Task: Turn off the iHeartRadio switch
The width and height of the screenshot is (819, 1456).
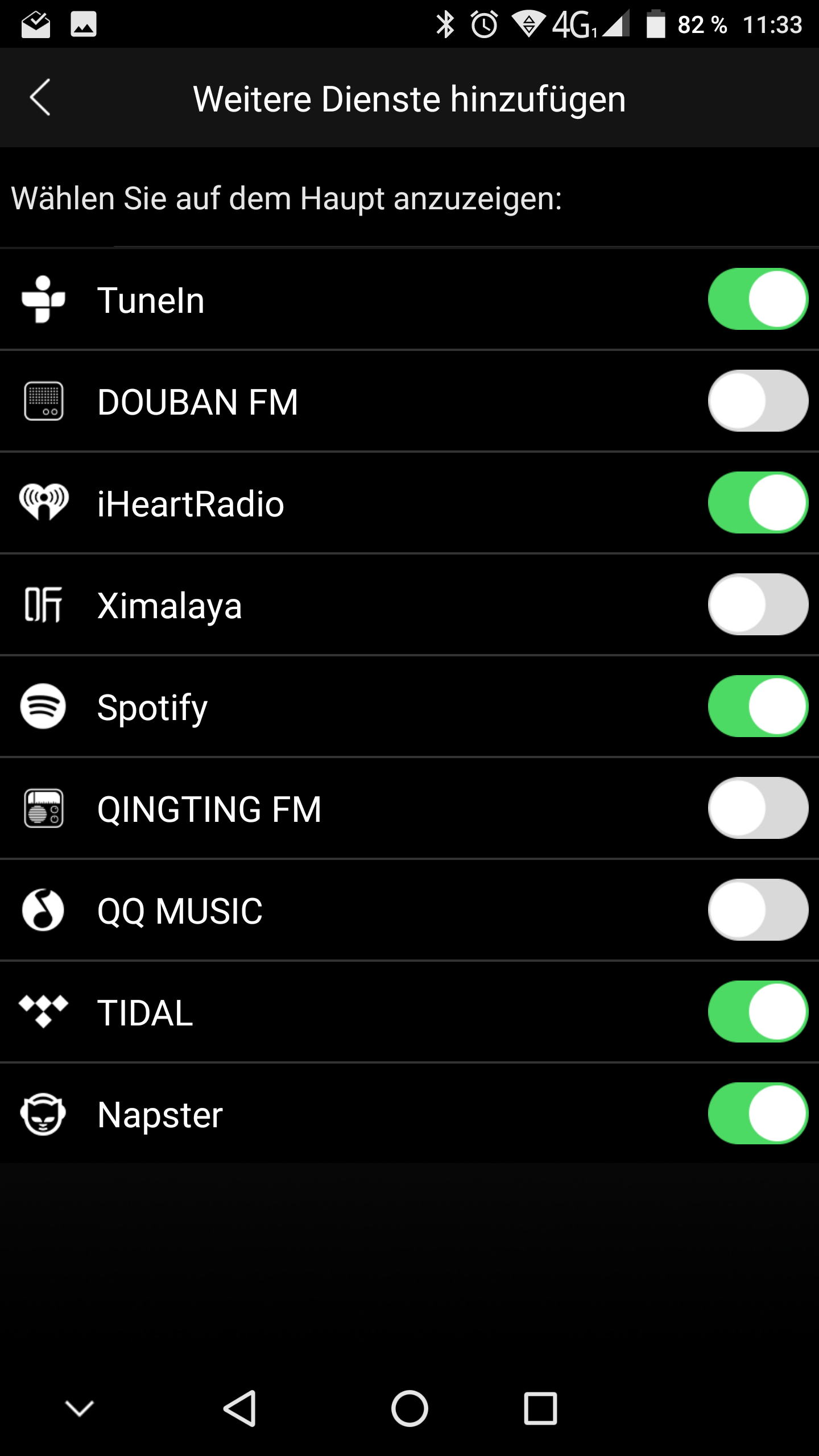Action: point(758,503)
